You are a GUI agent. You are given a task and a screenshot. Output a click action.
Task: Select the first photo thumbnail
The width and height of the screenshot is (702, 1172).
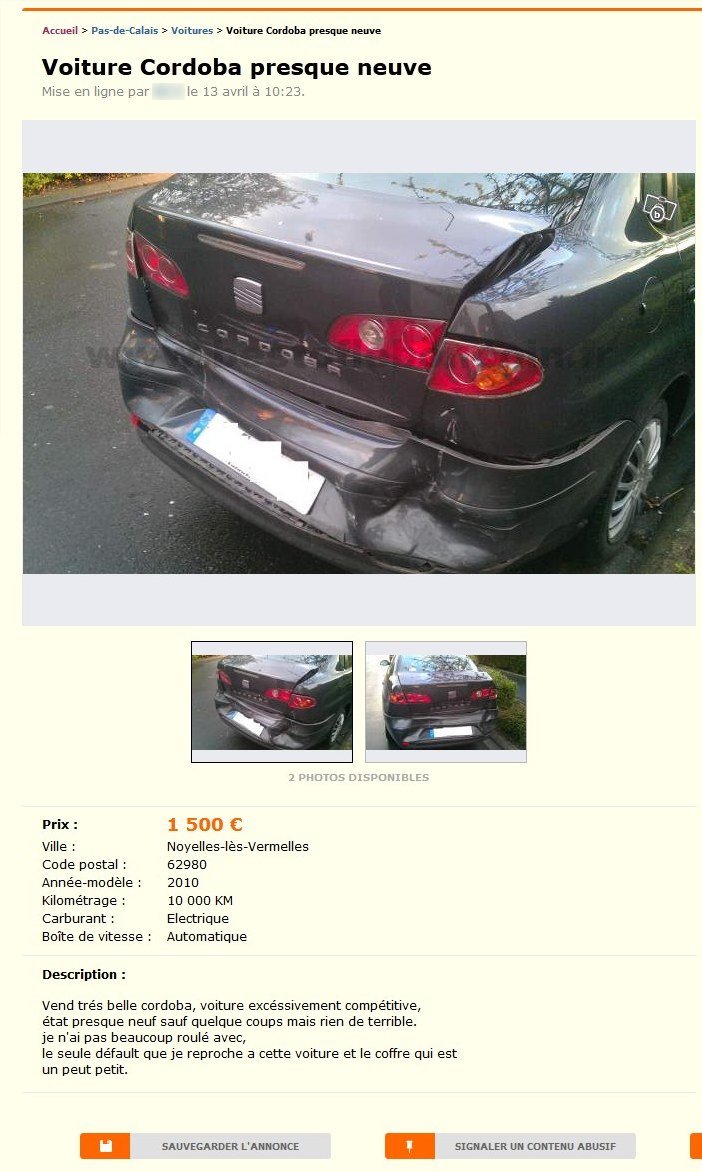coord(272,702)
